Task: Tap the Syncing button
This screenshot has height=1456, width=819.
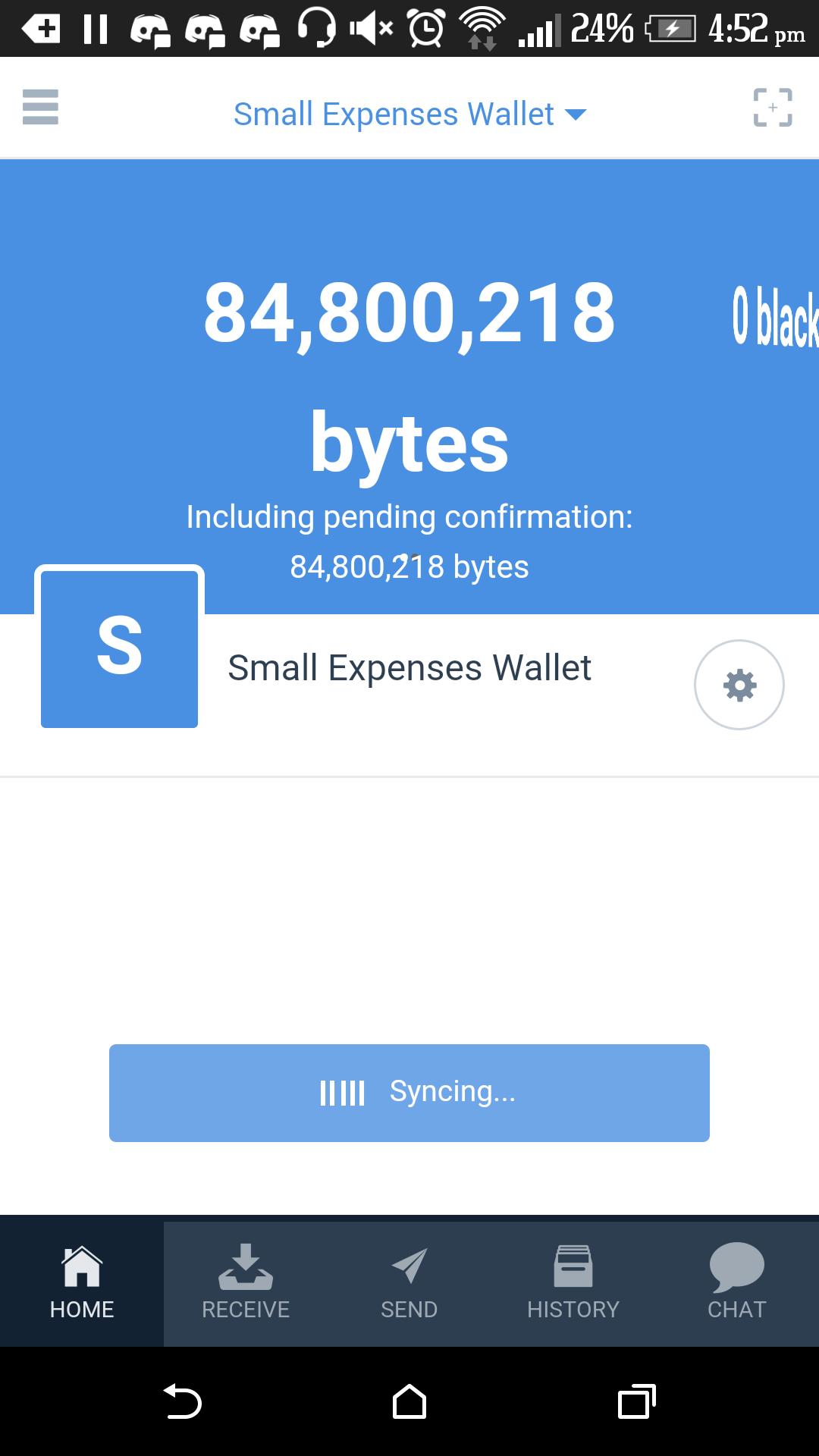Action: pyautogui.click(x=409, y=1093)
